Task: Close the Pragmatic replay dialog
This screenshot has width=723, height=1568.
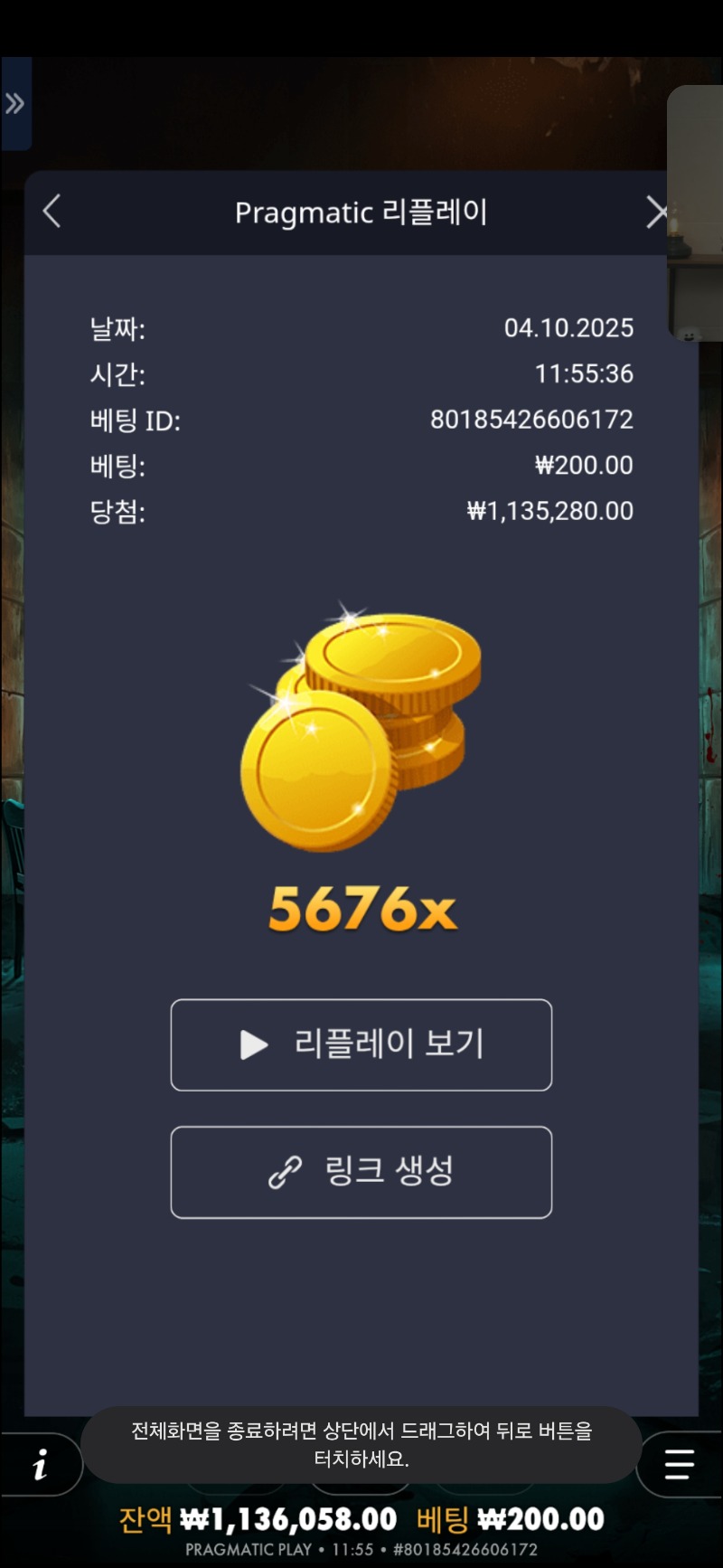Action: click(657, 213)
